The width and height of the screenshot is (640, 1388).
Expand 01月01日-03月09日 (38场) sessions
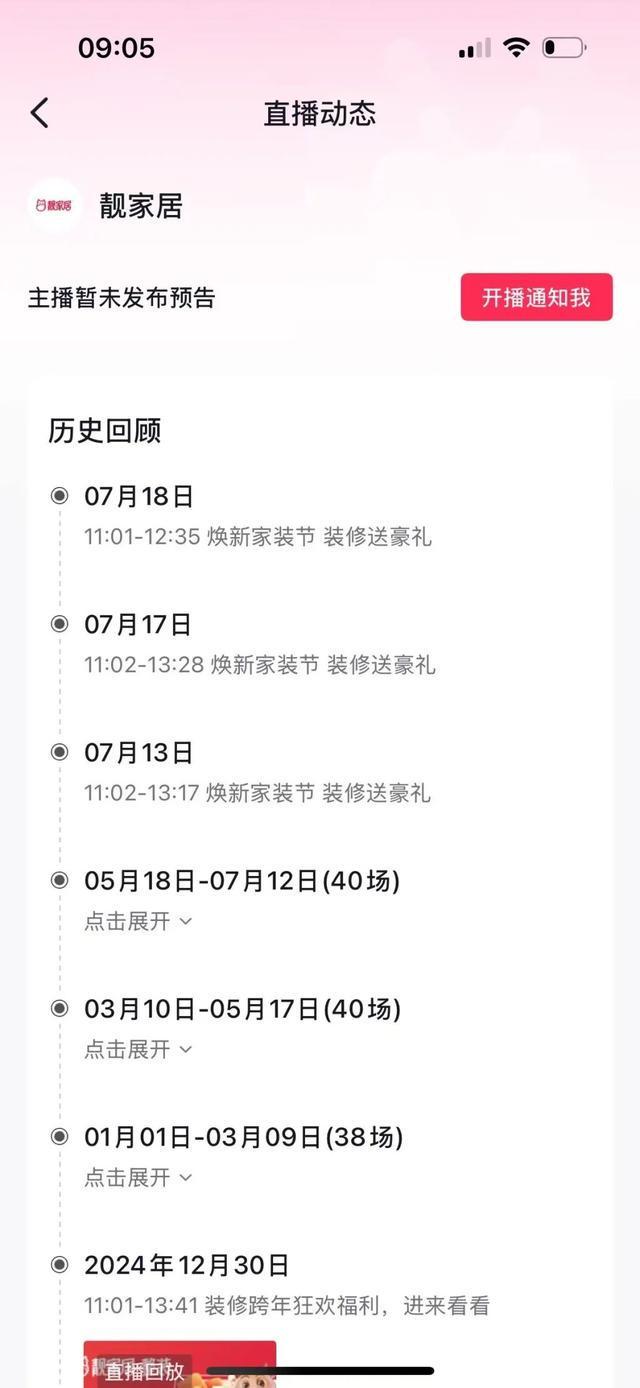(x=138, y=1177)
